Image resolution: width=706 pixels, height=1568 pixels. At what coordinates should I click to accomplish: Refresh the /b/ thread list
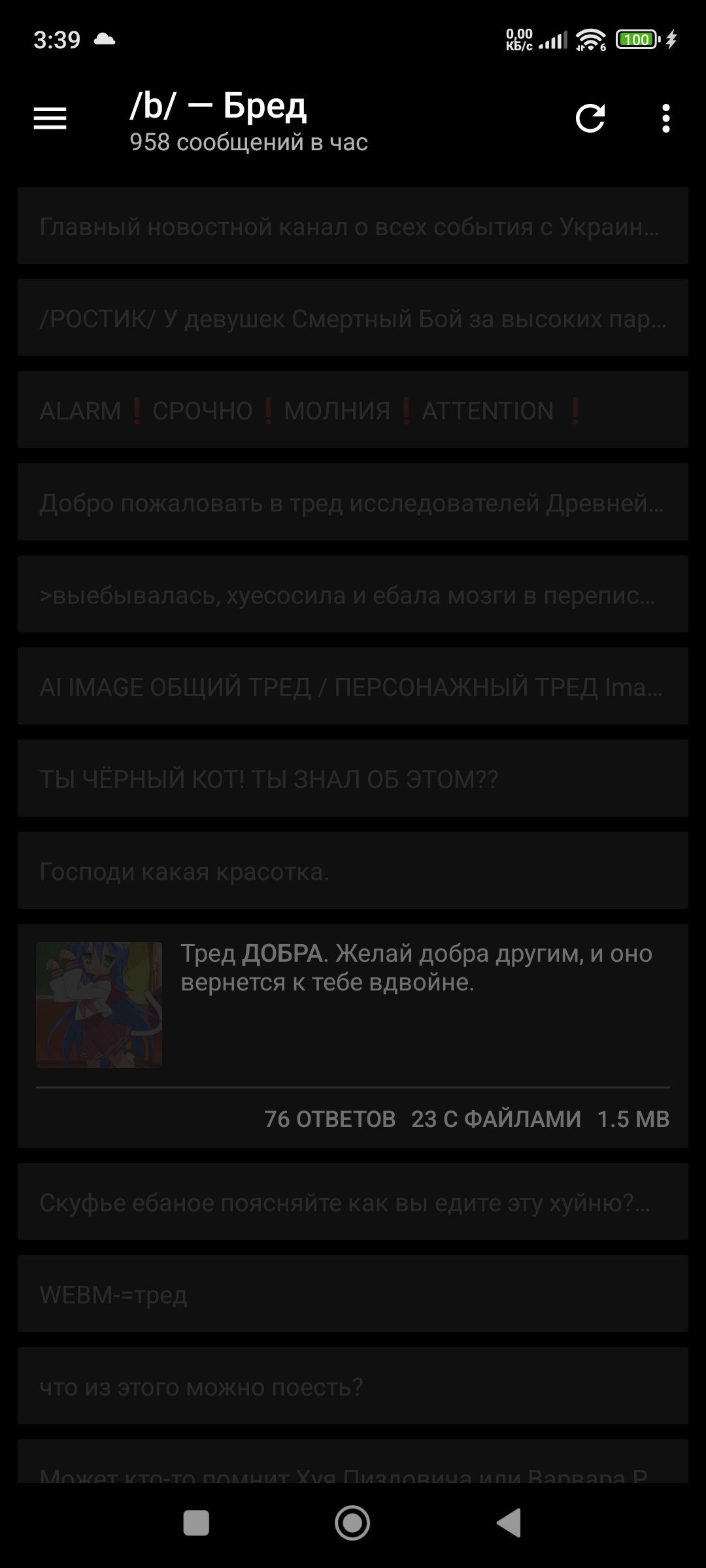pos(590,118)
